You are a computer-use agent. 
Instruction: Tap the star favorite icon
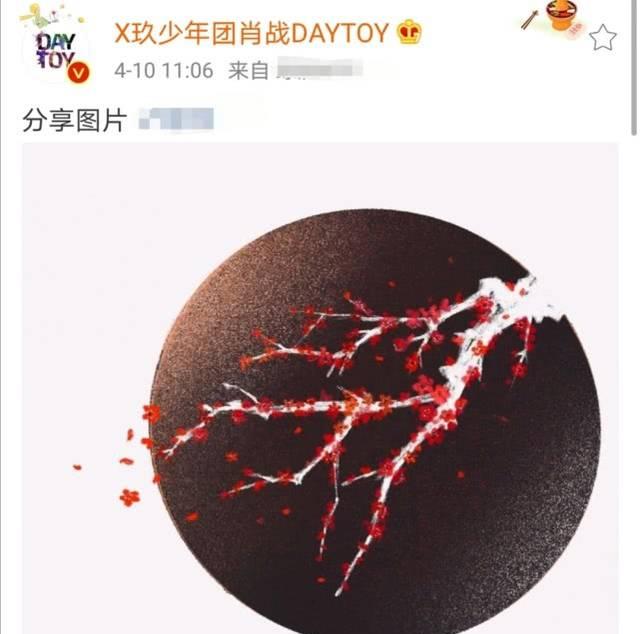(x=602, y=39)
